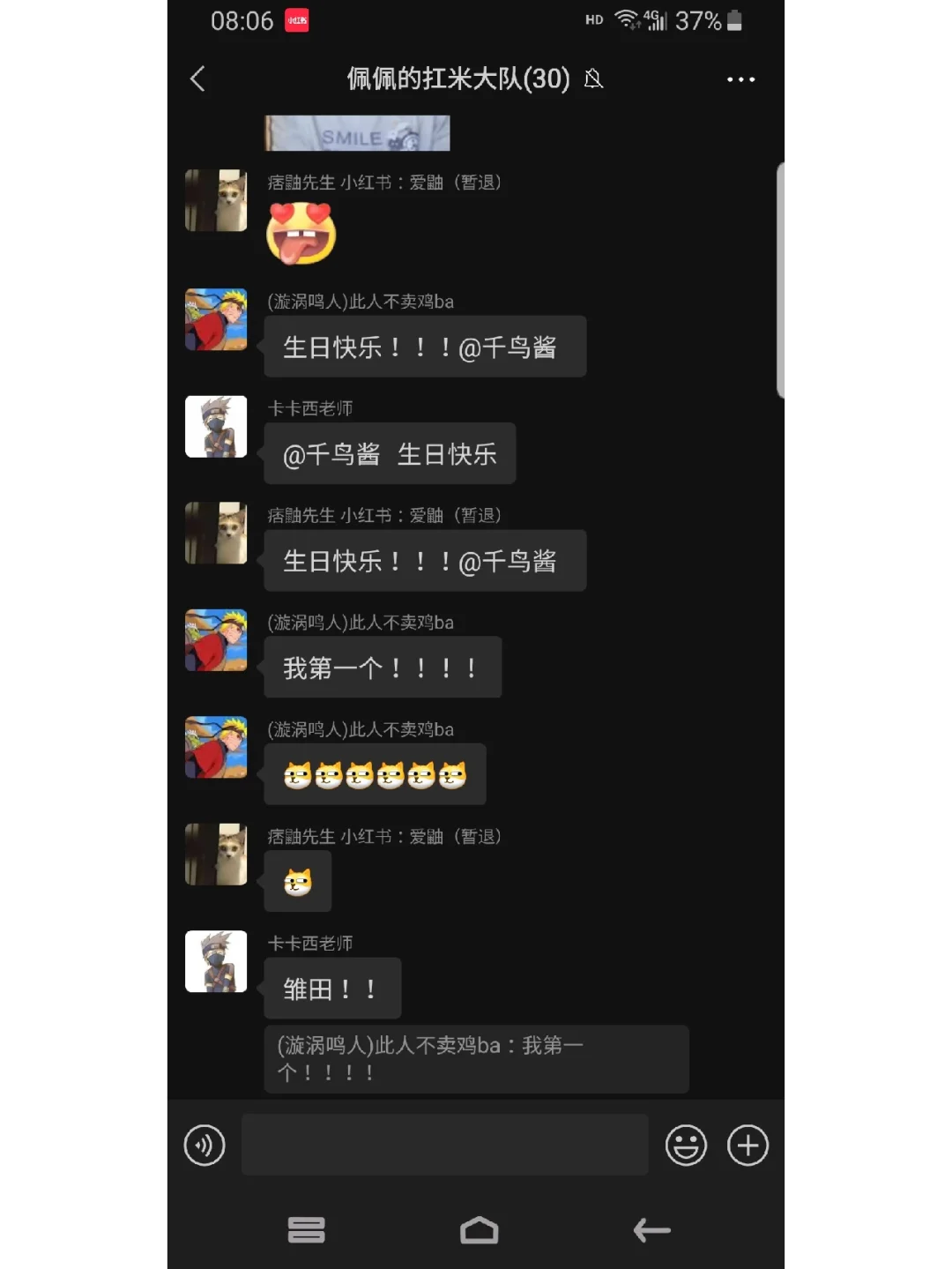The image size is (952, 1269).
Task: Open the three-dot chat options menu
Action: [740, 79]
